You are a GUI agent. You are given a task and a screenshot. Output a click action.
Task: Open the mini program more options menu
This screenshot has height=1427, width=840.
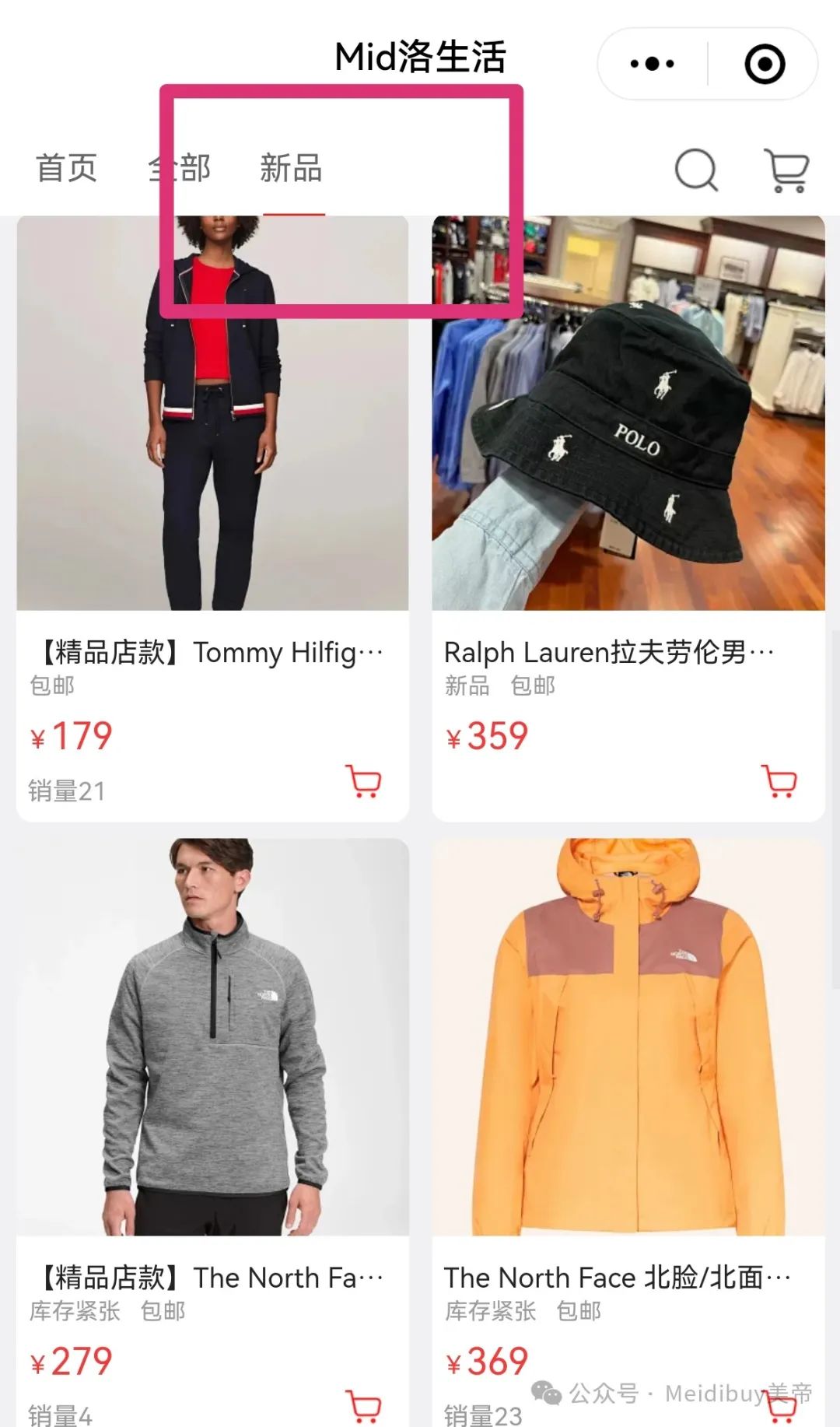coord(652,64)
